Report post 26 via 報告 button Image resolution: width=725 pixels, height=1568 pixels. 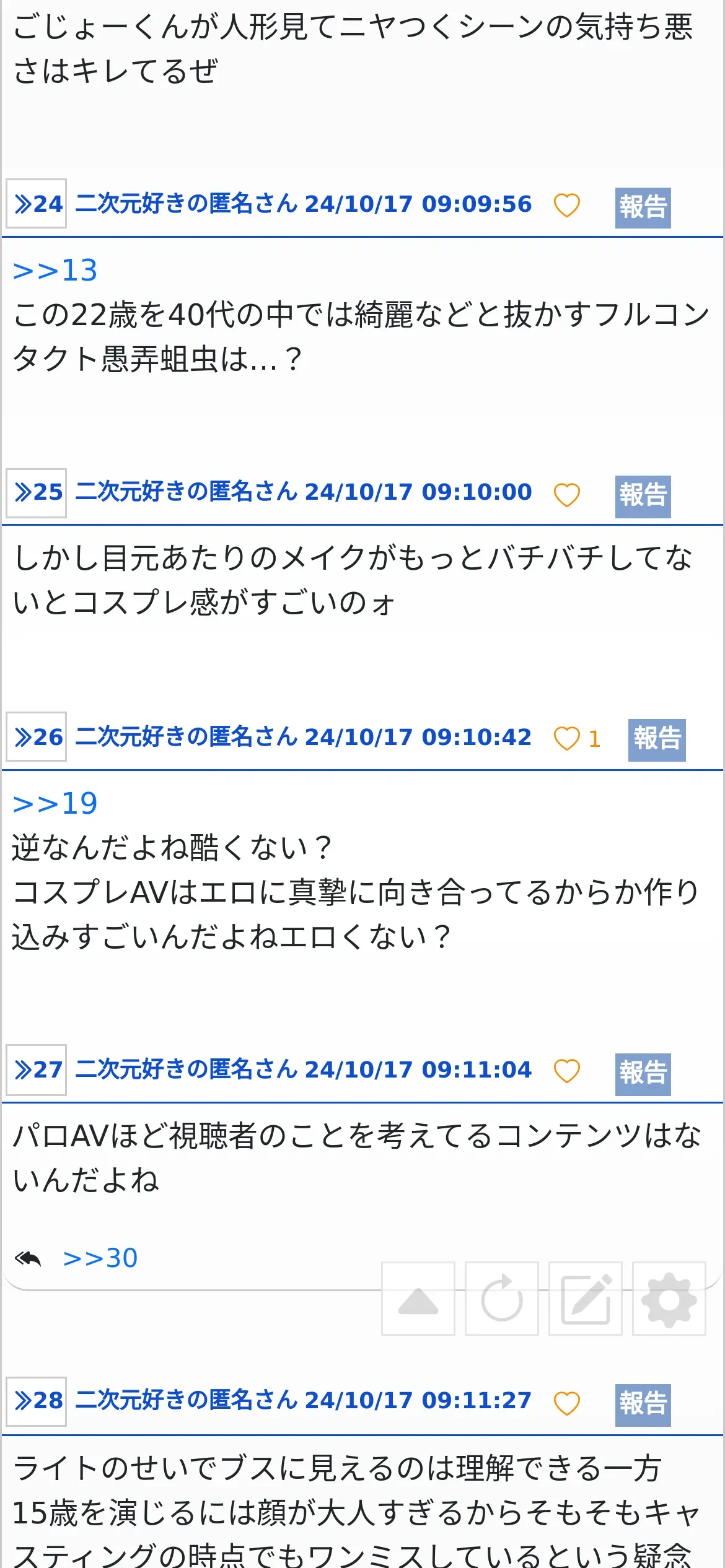click(x=656, y=740)
